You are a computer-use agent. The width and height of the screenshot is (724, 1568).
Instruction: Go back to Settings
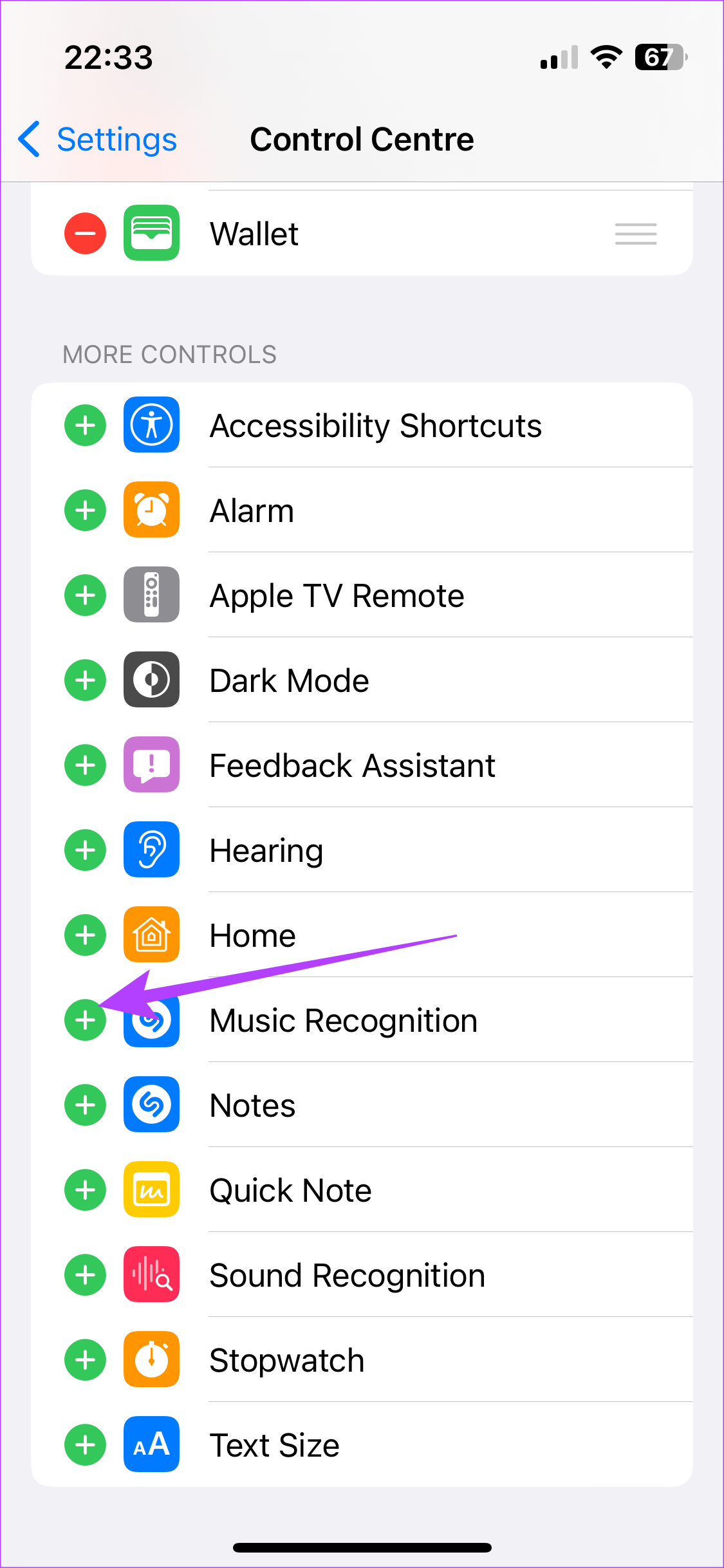point(98,140)
